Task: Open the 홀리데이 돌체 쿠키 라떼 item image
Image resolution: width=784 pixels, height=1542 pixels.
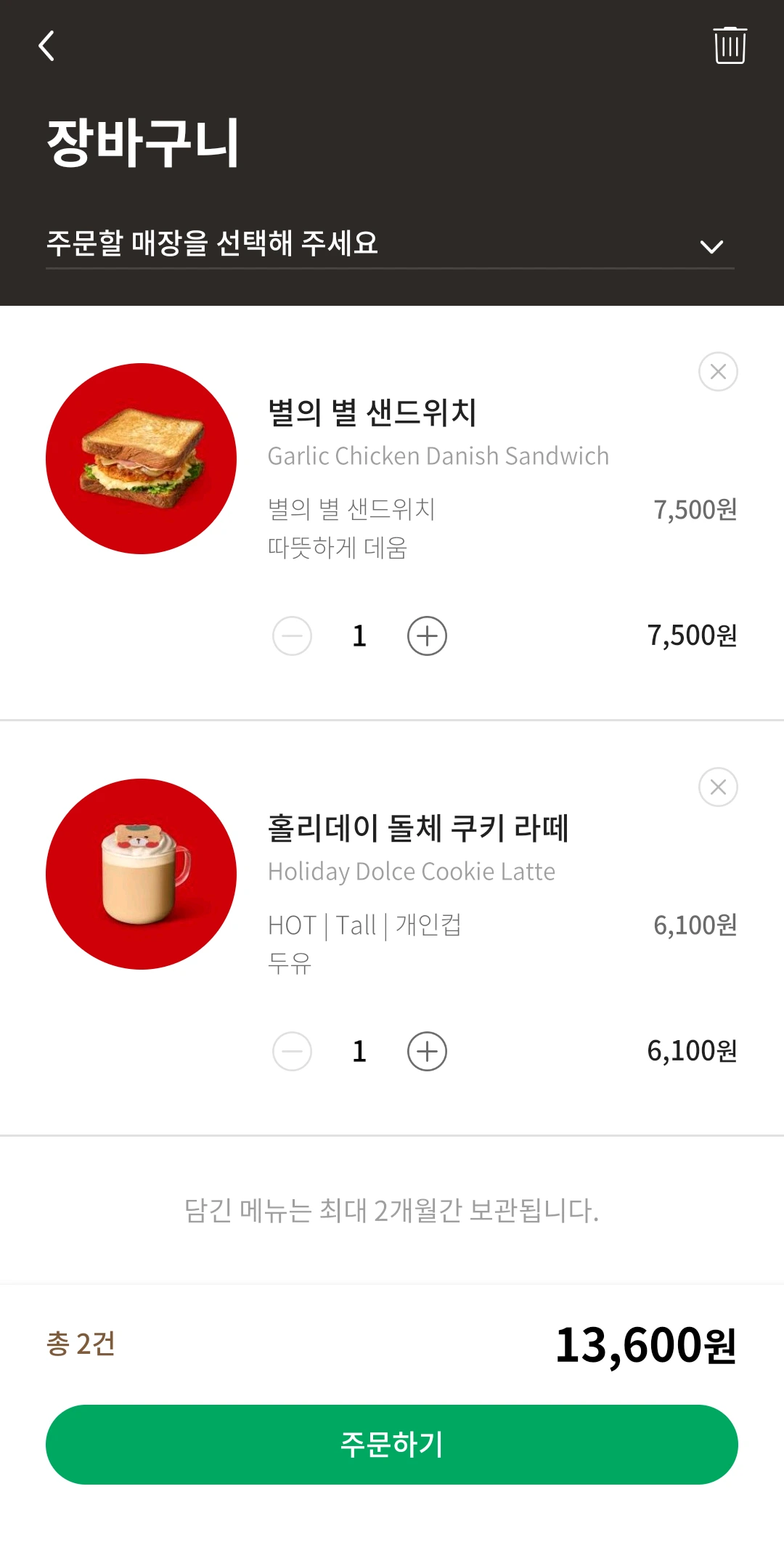Action: [142, 875]
